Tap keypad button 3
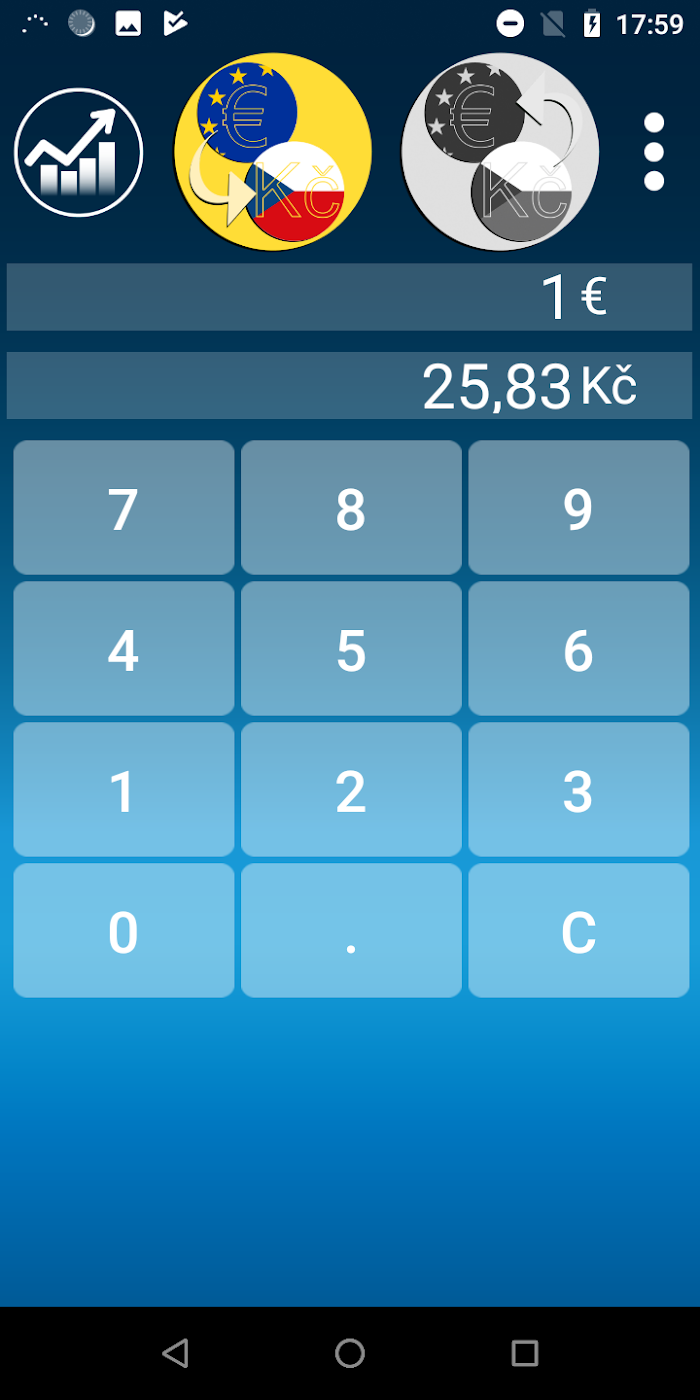The height and width of the screenshot is (1400, 700). pos(579,790)
